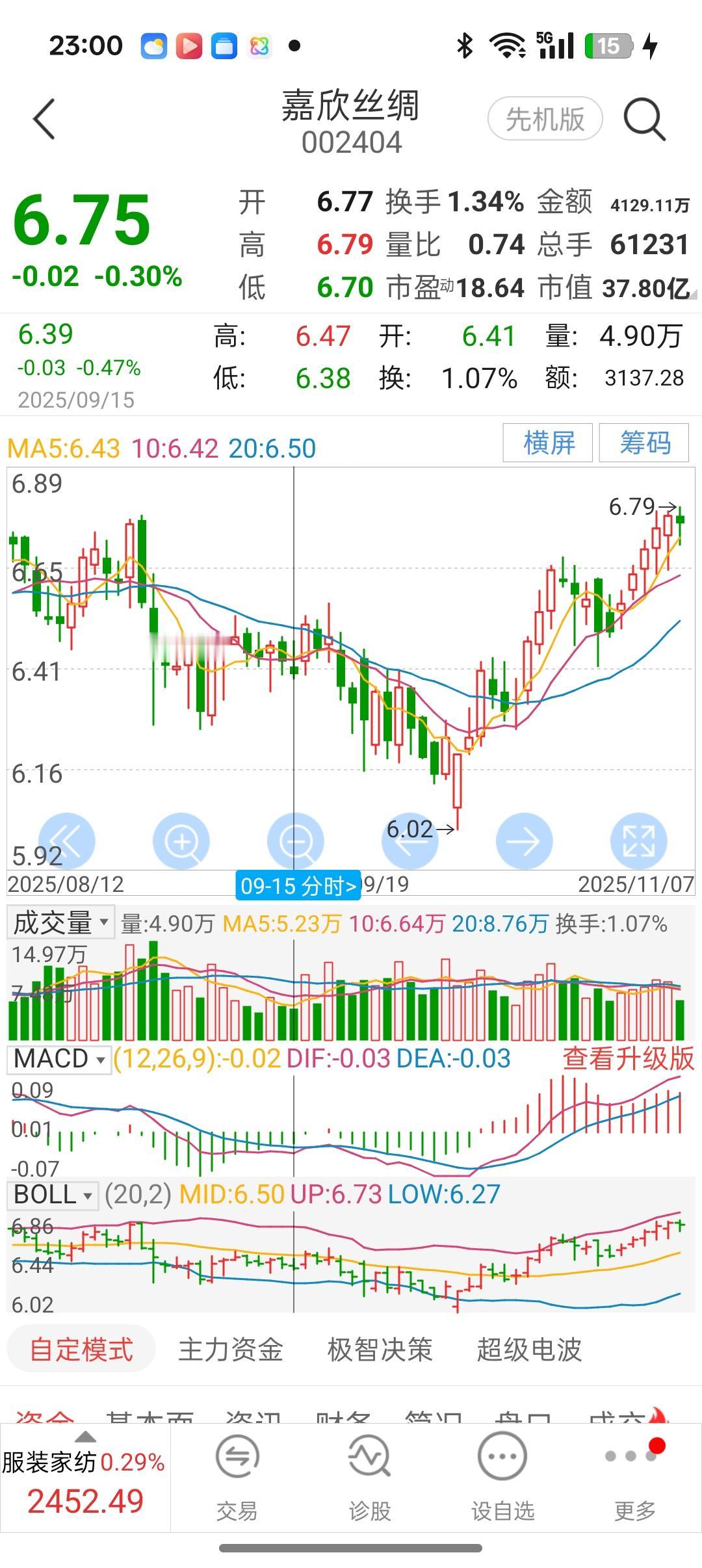Switch to 先机版 edition
Screen dimensions: 702x1568
pyautogui.click(x=546, y=118)
